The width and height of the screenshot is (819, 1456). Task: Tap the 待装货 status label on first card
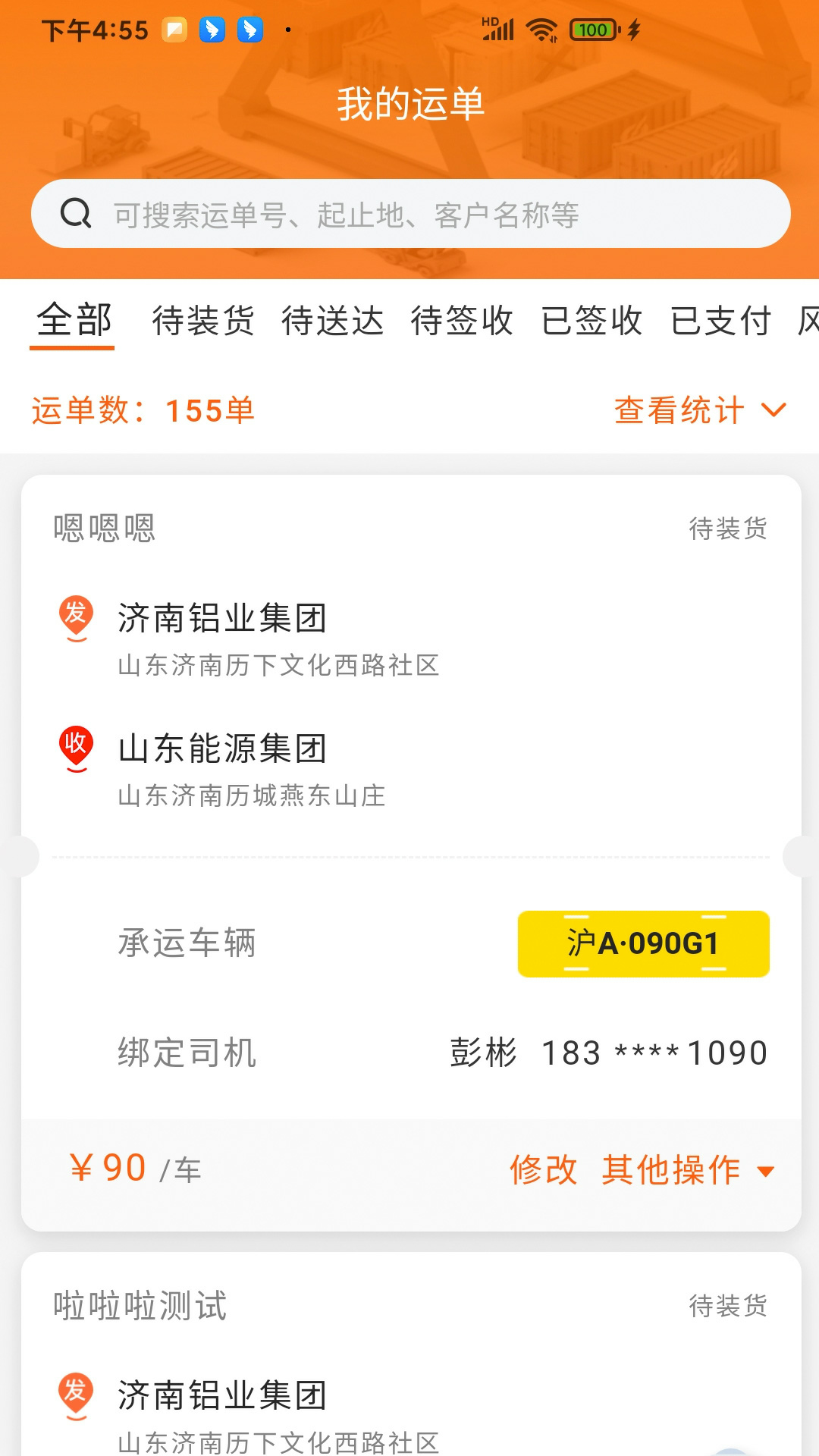[x=729, y=530]
